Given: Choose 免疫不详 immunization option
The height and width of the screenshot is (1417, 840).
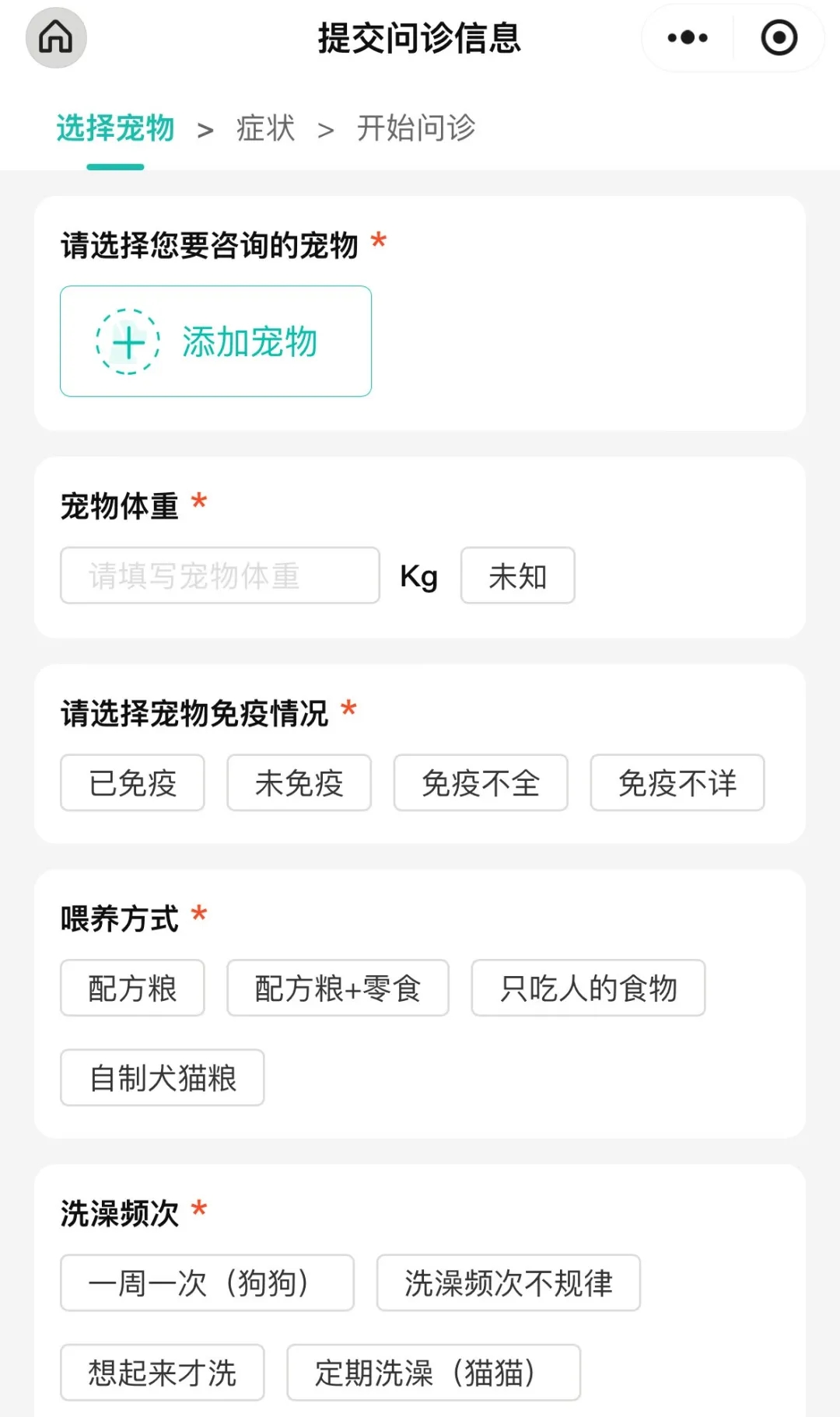Looking at the screenshot, I should click(x=677, y=783).
